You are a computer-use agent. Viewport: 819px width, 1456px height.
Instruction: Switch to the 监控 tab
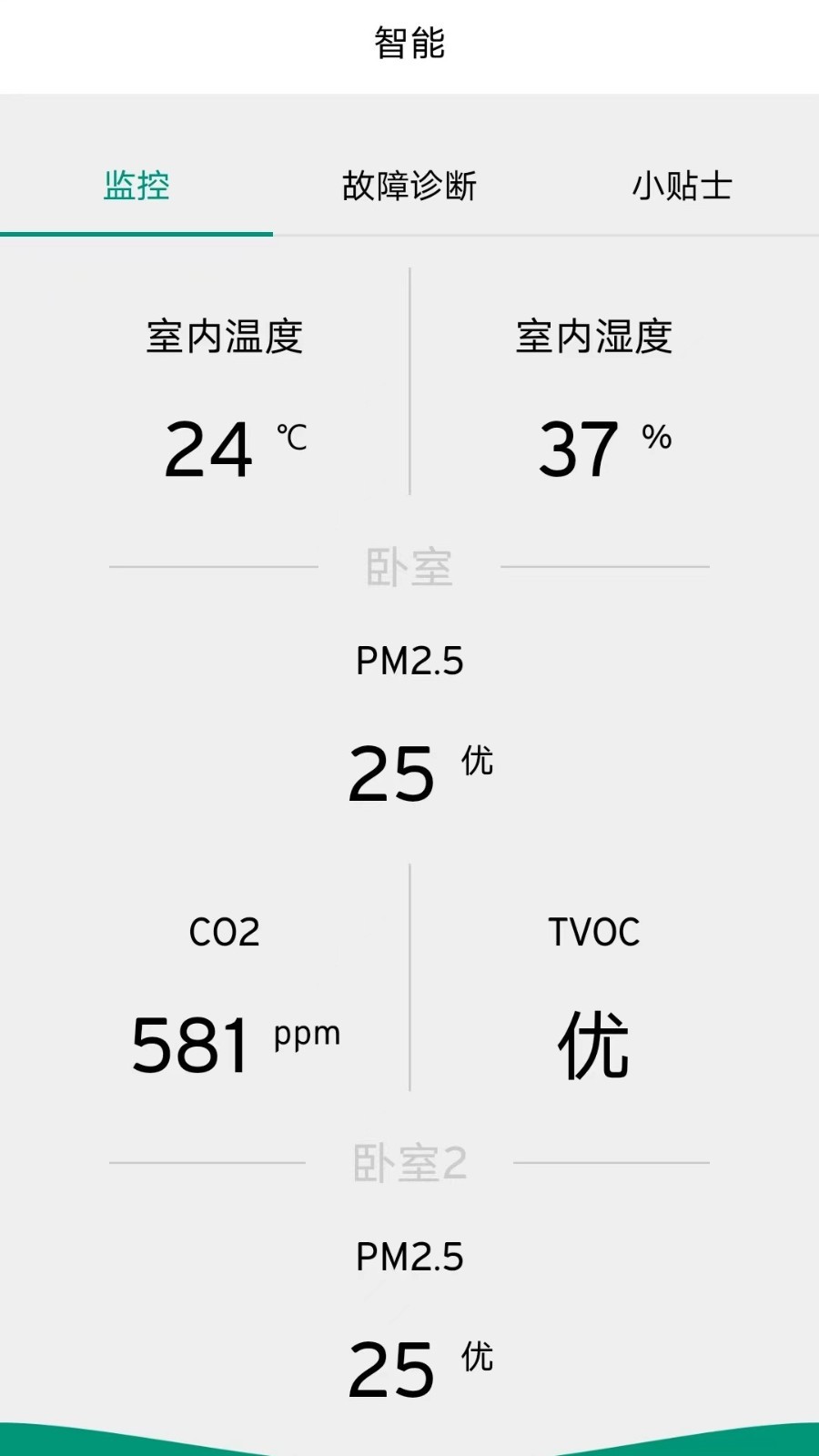coord(136,186)
